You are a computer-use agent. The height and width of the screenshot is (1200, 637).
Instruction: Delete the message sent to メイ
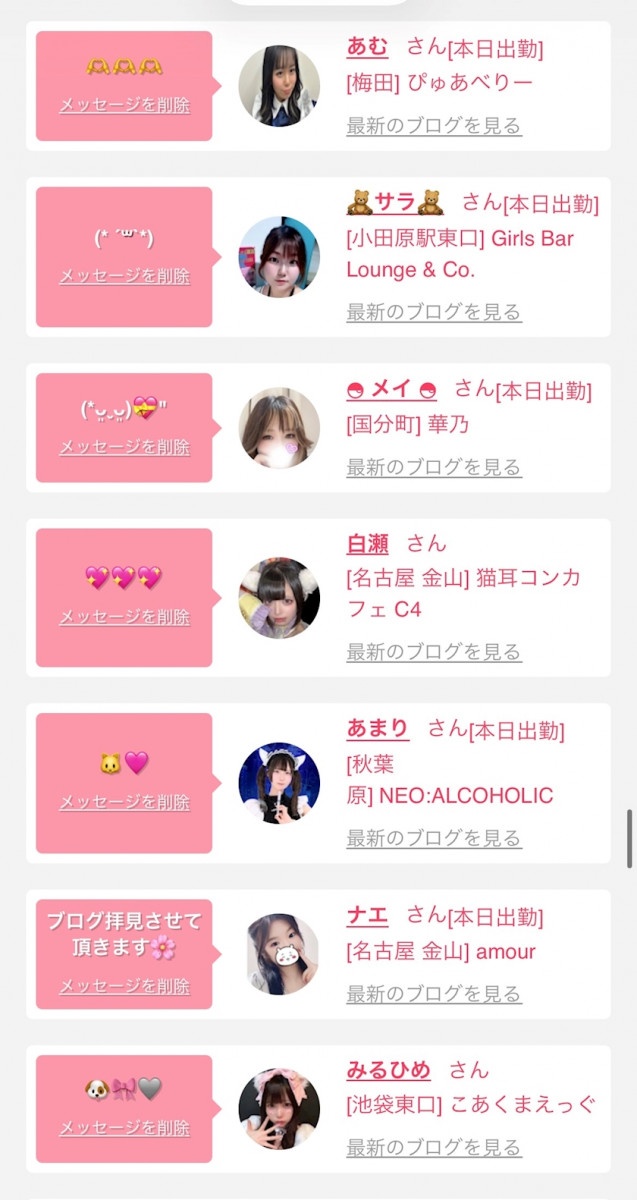[124, 447]
